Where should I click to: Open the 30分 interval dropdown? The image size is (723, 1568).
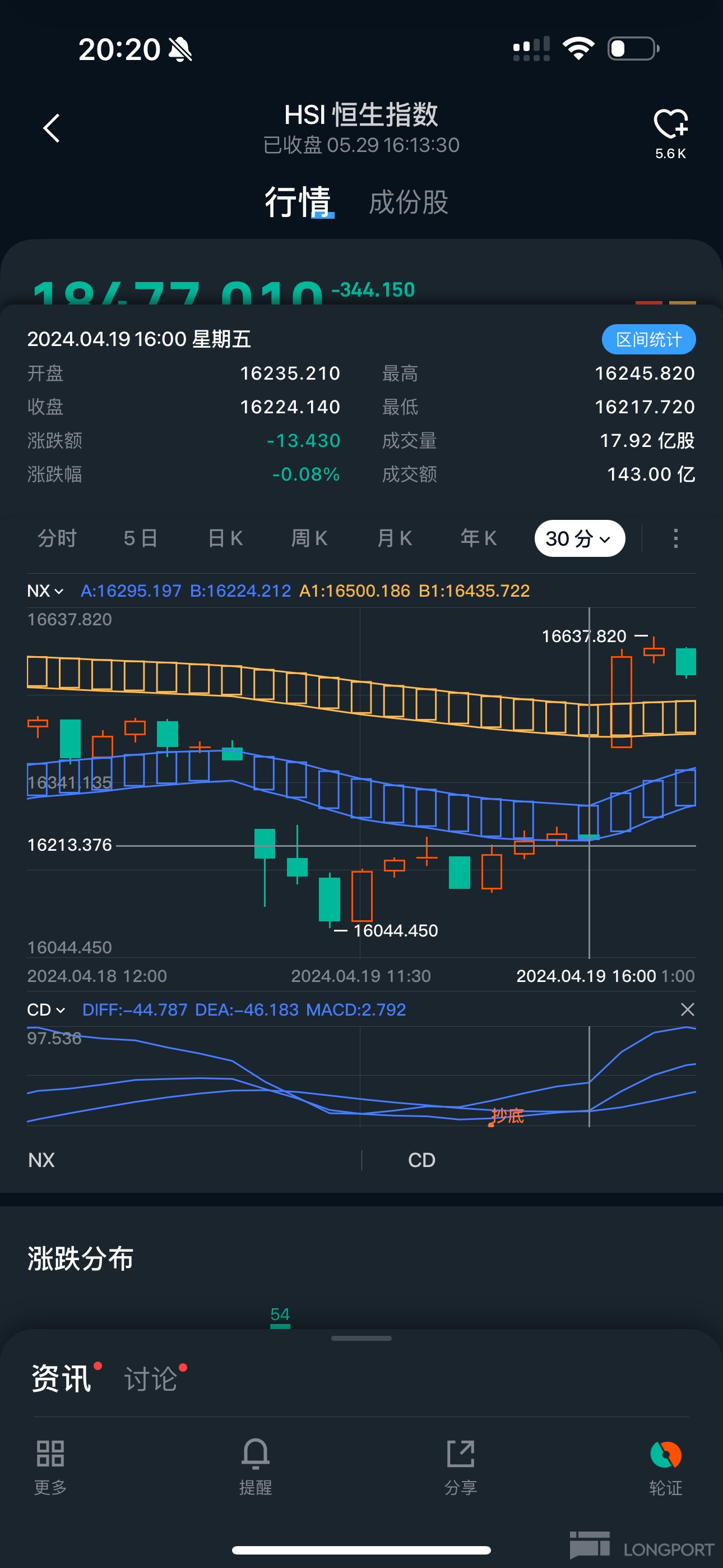pyautogui.click(x=579, y=538)
